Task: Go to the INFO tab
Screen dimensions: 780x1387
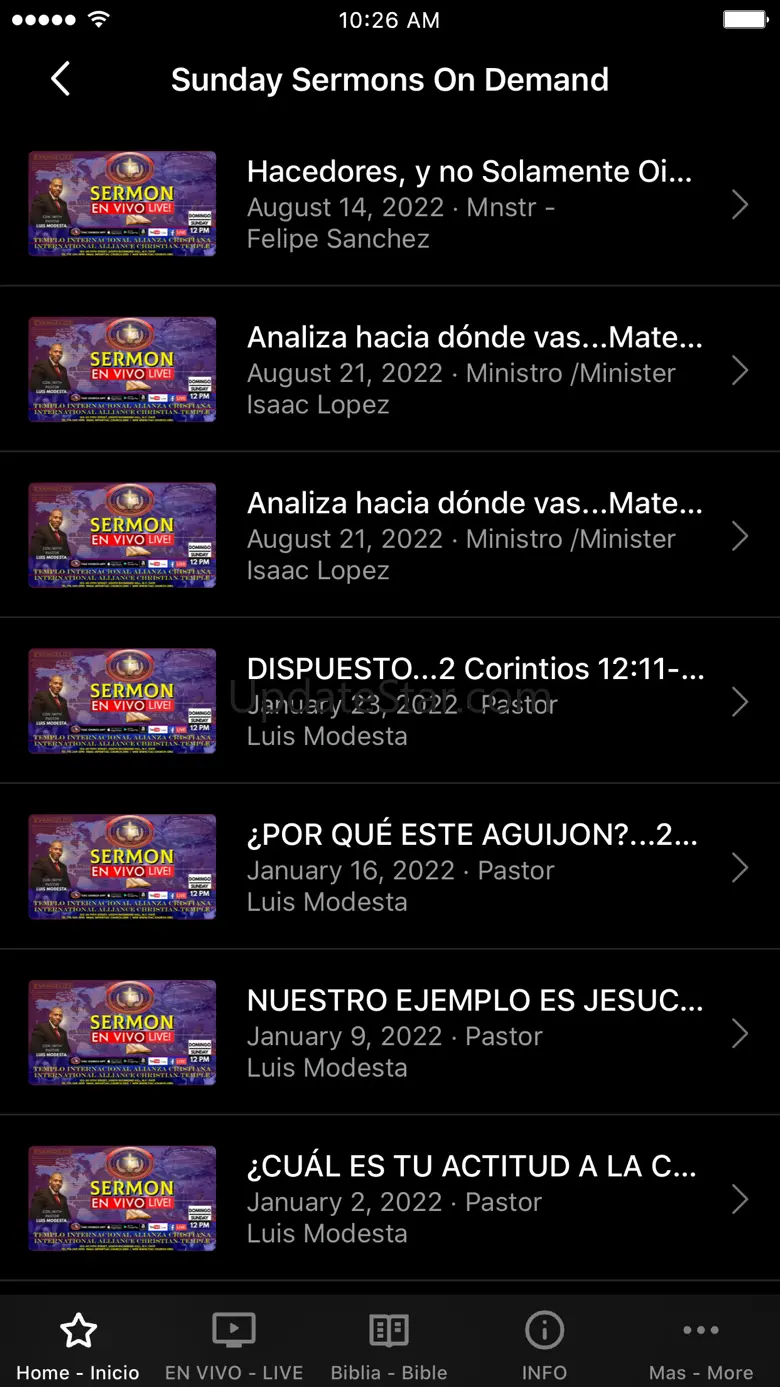Action: pyautogui.click(x=544, y=1346)
